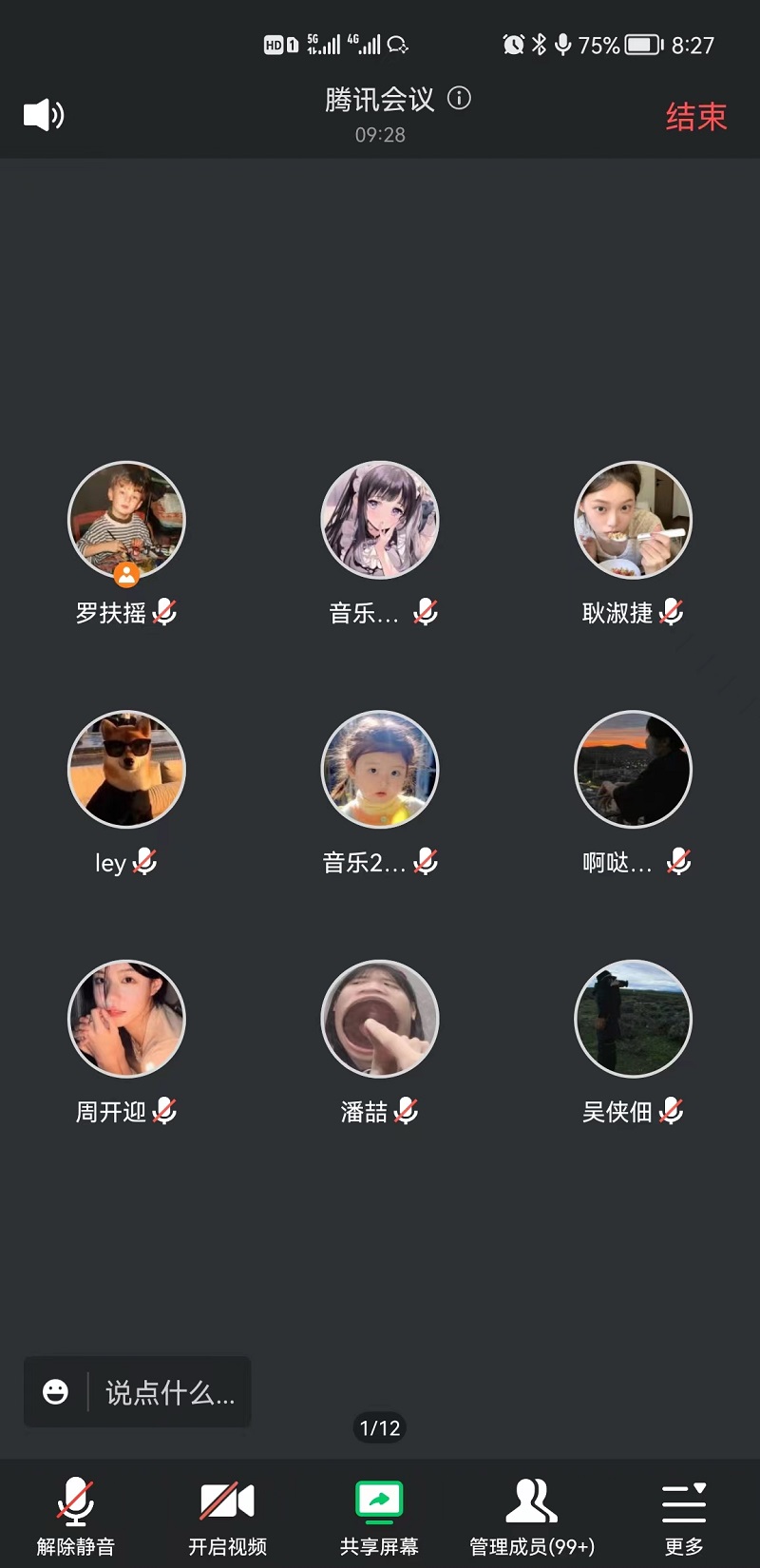Tap the 说点什么 chat input

pyautogui.click(x=169, y=1392)
